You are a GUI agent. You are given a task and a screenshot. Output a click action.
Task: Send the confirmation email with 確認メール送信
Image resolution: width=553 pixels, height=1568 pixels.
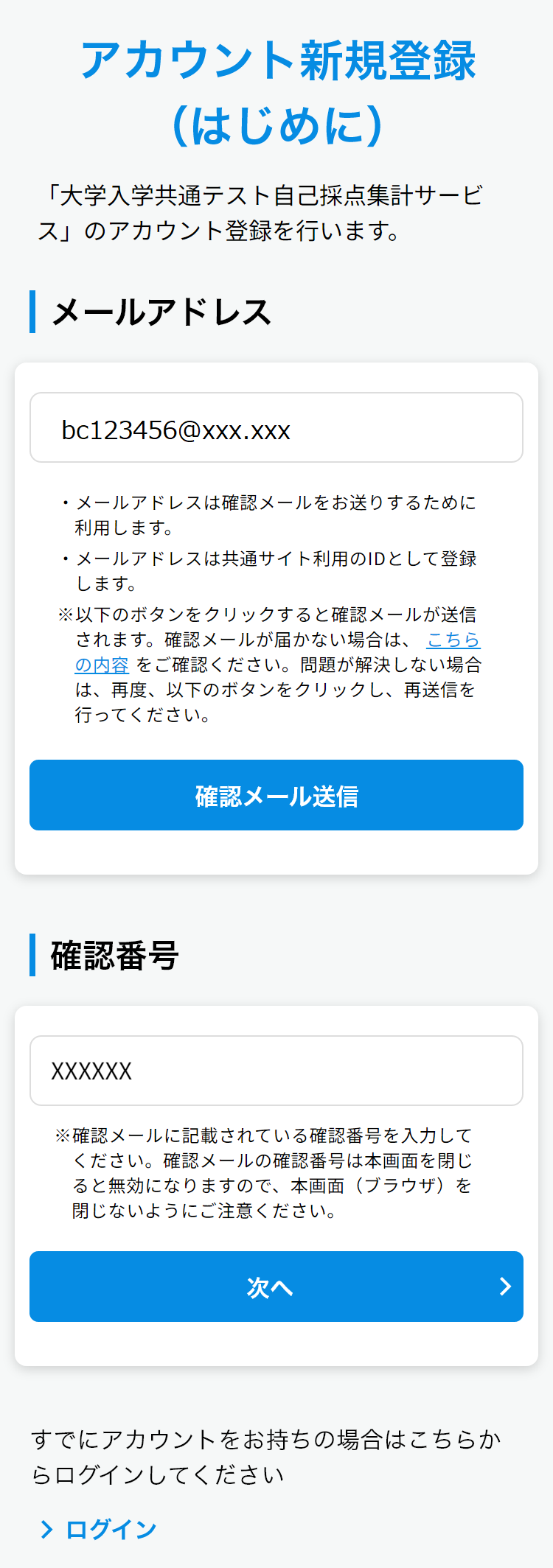276,795
